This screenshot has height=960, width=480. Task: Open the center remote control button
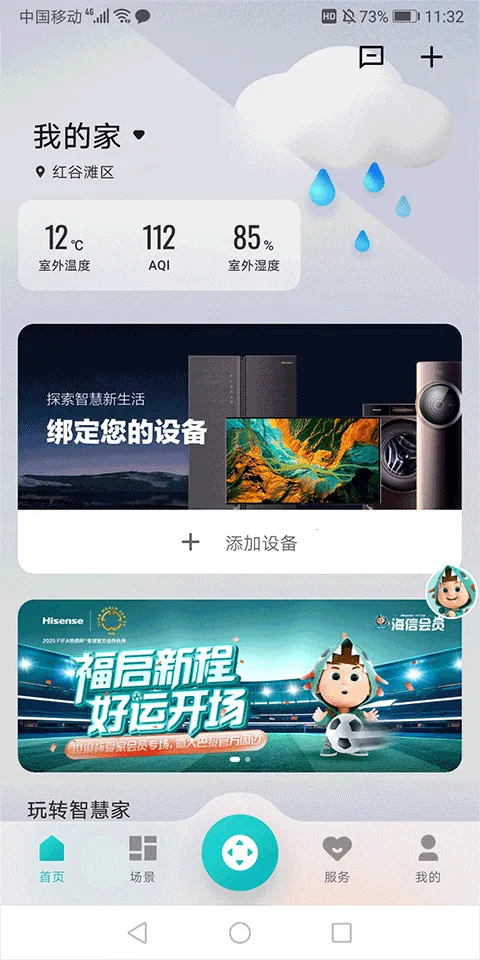point(240,852)
